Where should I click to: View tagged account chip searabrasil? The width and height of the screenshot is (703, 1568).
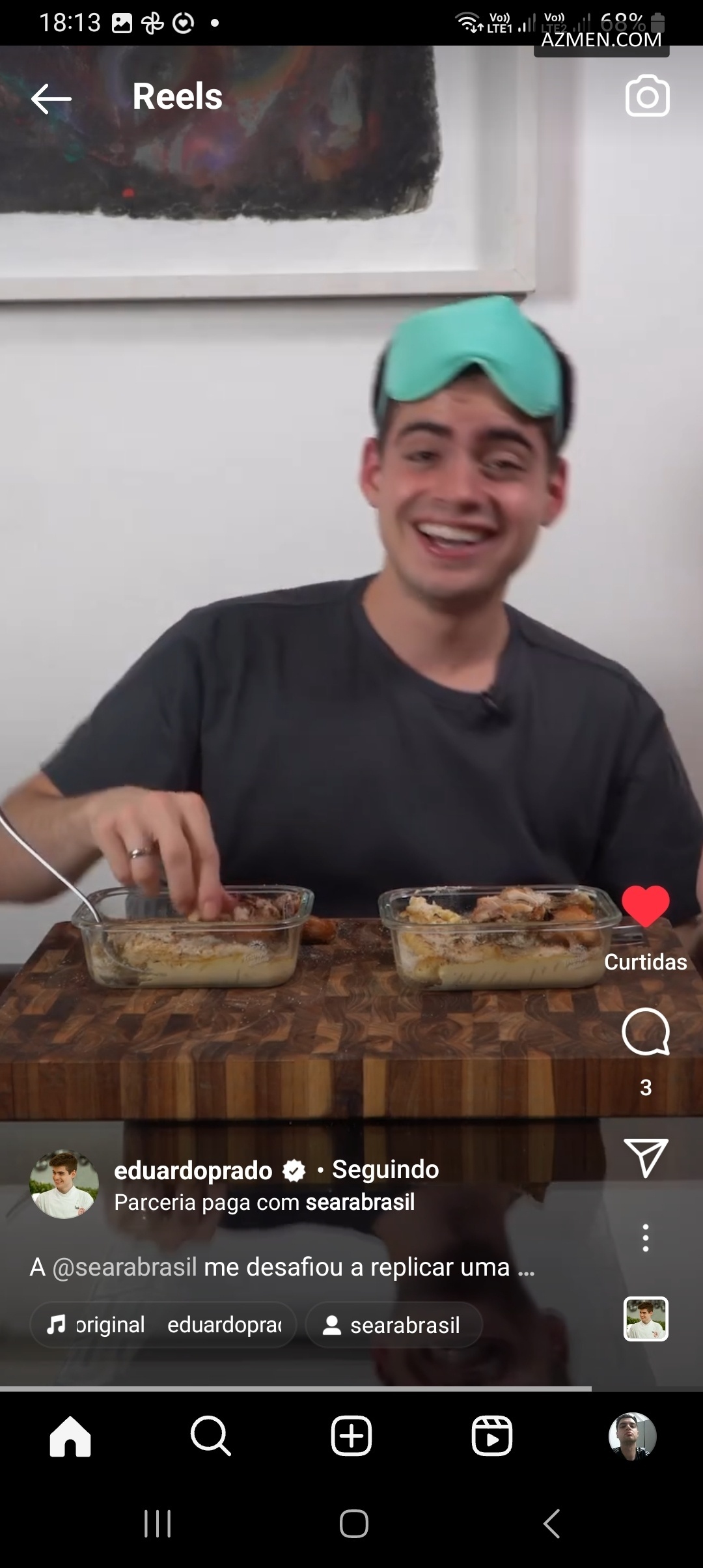394,1325
